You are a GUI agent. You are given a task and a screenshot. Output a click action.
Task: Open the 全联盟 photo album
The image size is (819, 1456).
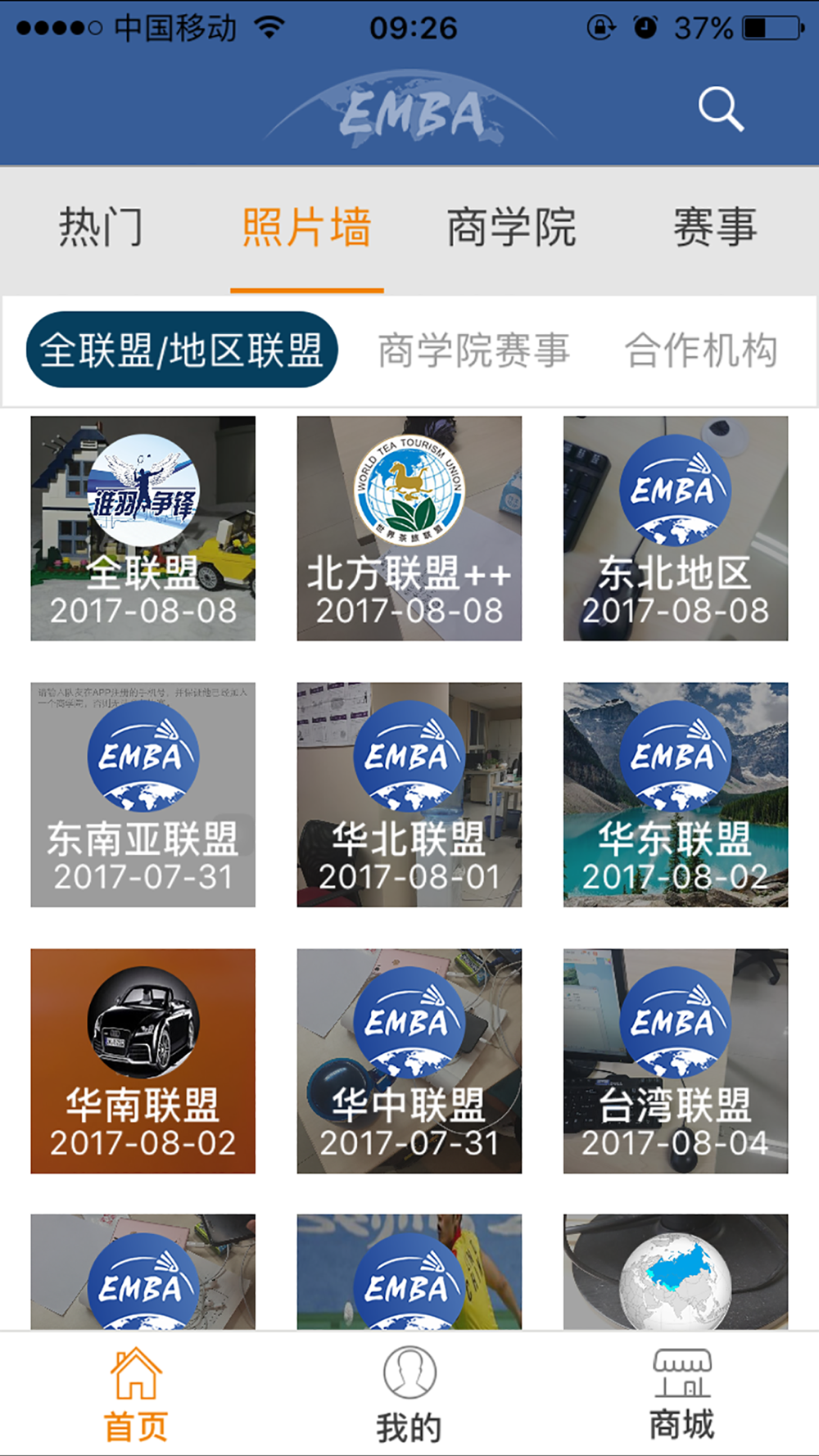[143, 528]
